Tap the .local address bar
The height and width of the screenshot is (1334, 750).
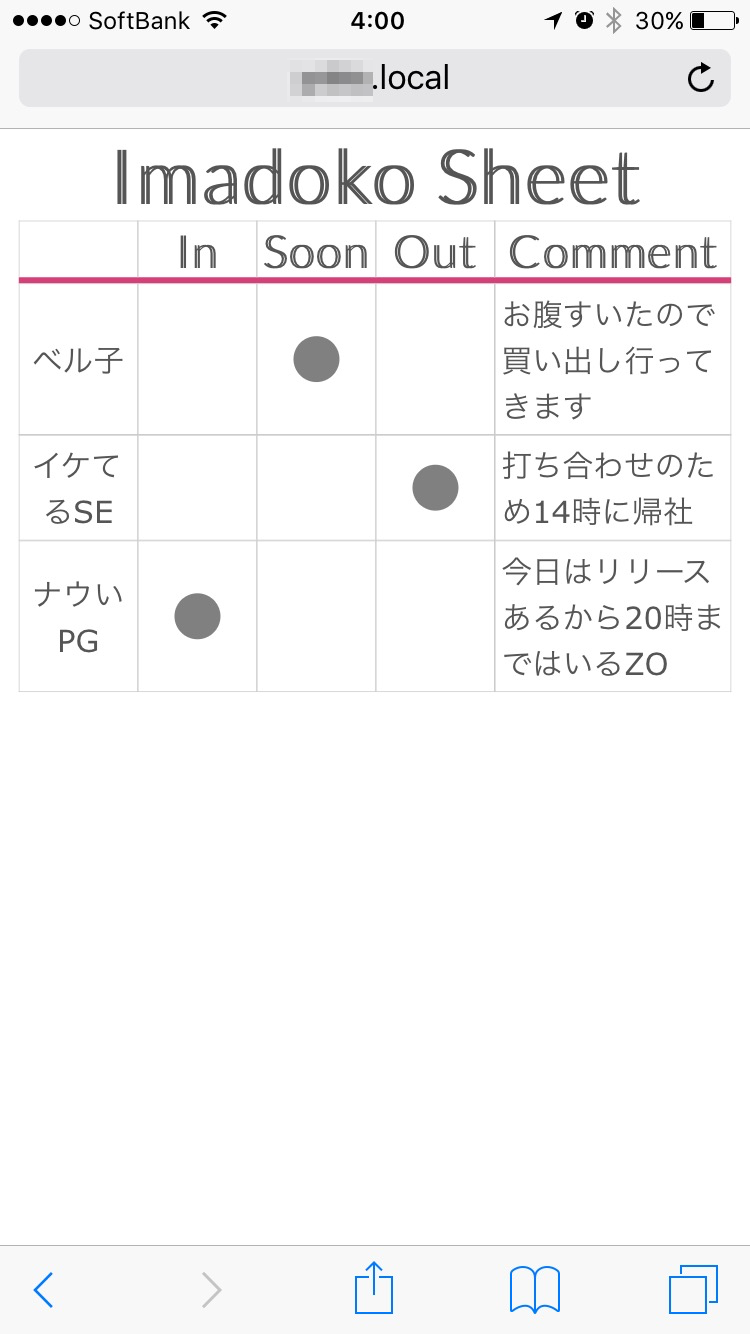tap(375, 78)
